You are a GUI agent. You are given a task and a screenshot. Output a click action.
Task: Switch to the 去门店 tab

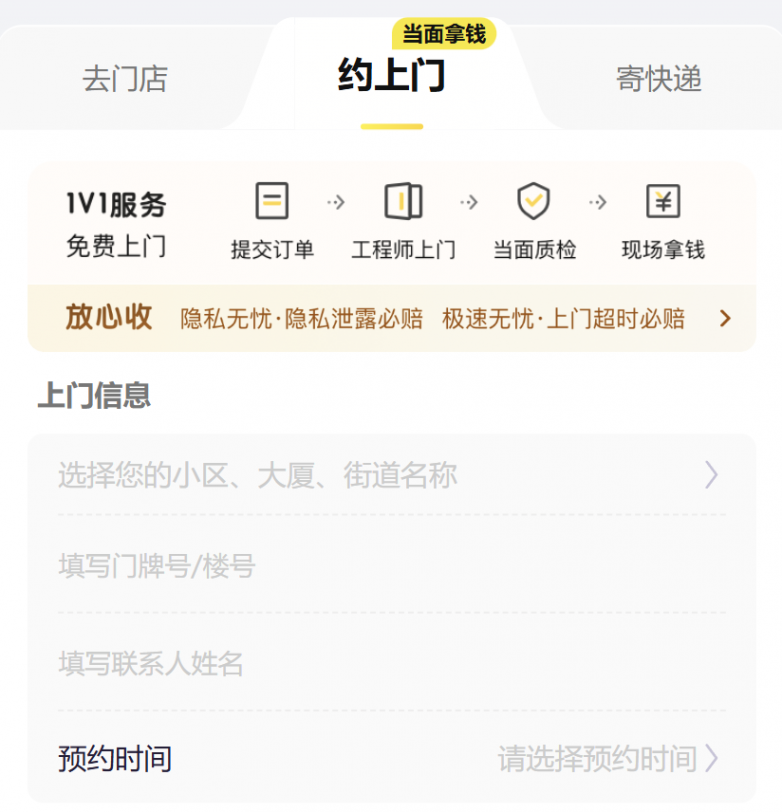click(x=124, y=79)
